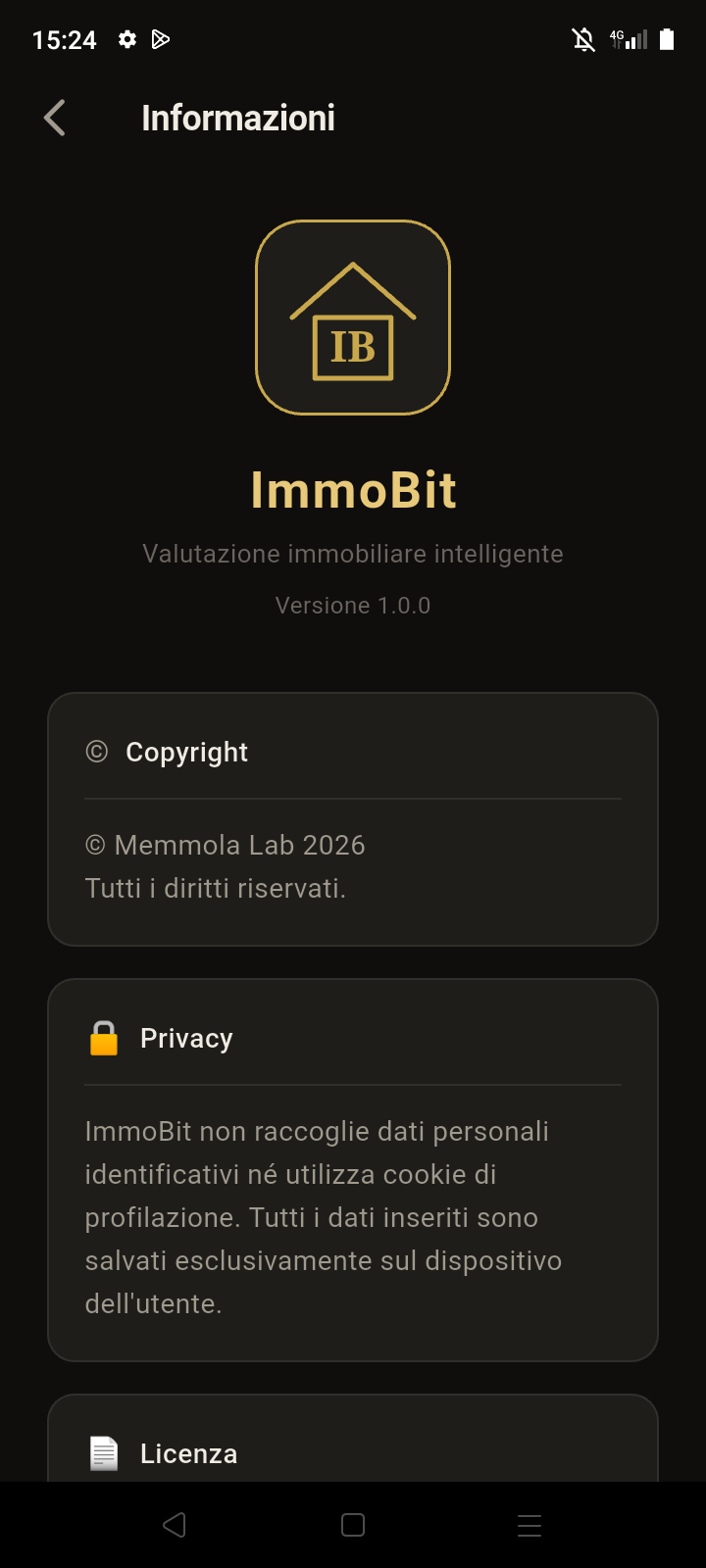Tap the muted notification bell icon
This screenshot has height=1568, width=706.
click(582, 40)
